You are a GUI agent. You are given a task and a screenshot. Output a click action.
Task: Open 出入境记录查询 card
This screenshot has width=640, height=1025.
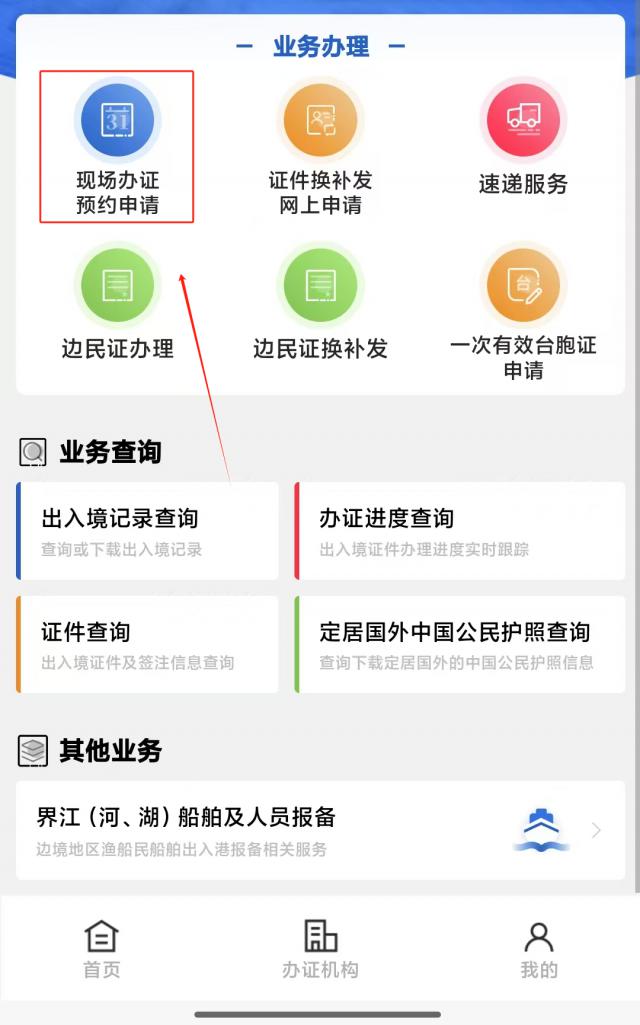pyautogui.click(x=148, y=531)
